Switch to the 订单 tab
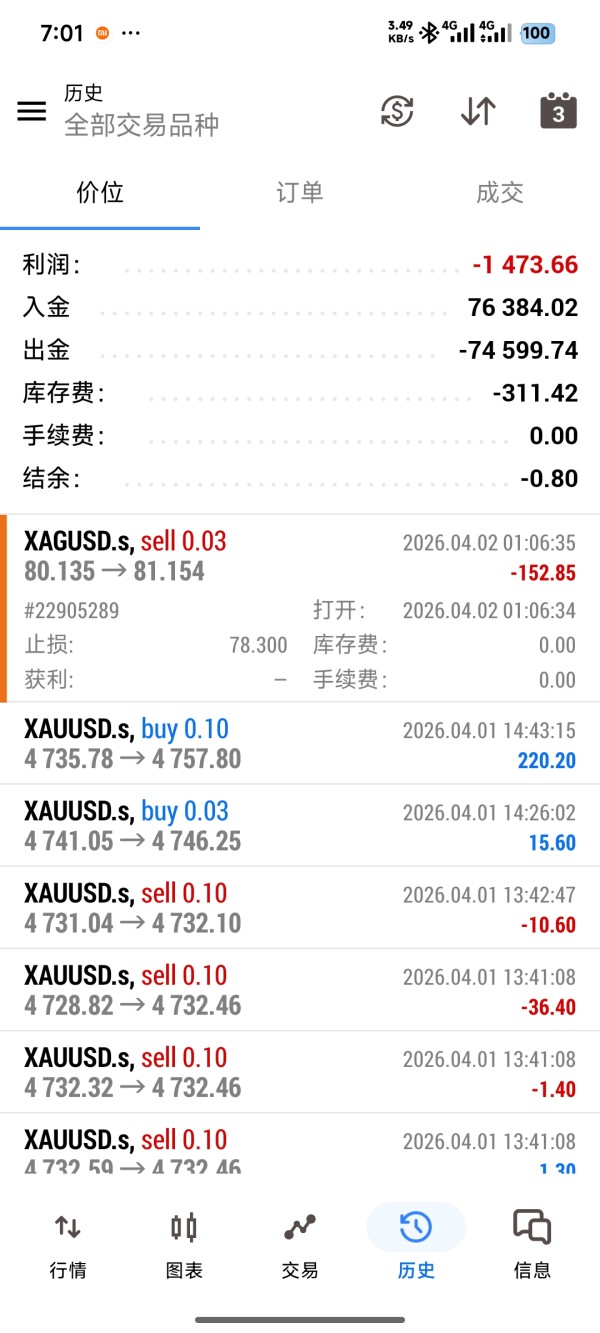Image resolution: width=600 pixels, height=1333 pixels. 299,193
